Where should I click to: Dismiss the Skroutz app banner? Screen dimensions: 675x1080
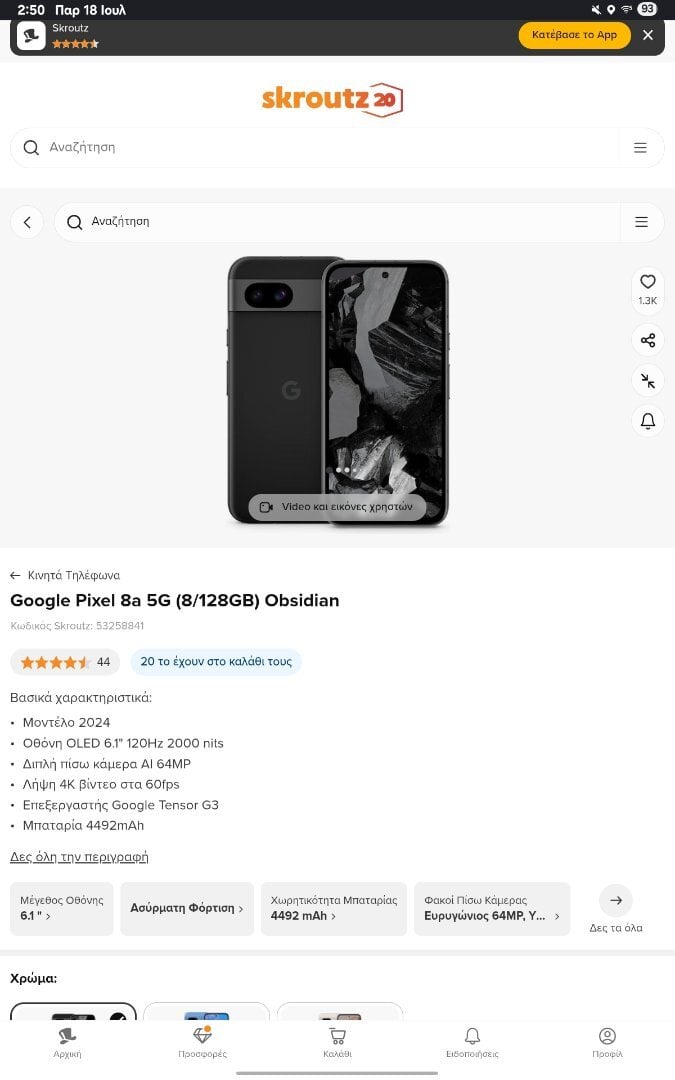pos(647,35)
